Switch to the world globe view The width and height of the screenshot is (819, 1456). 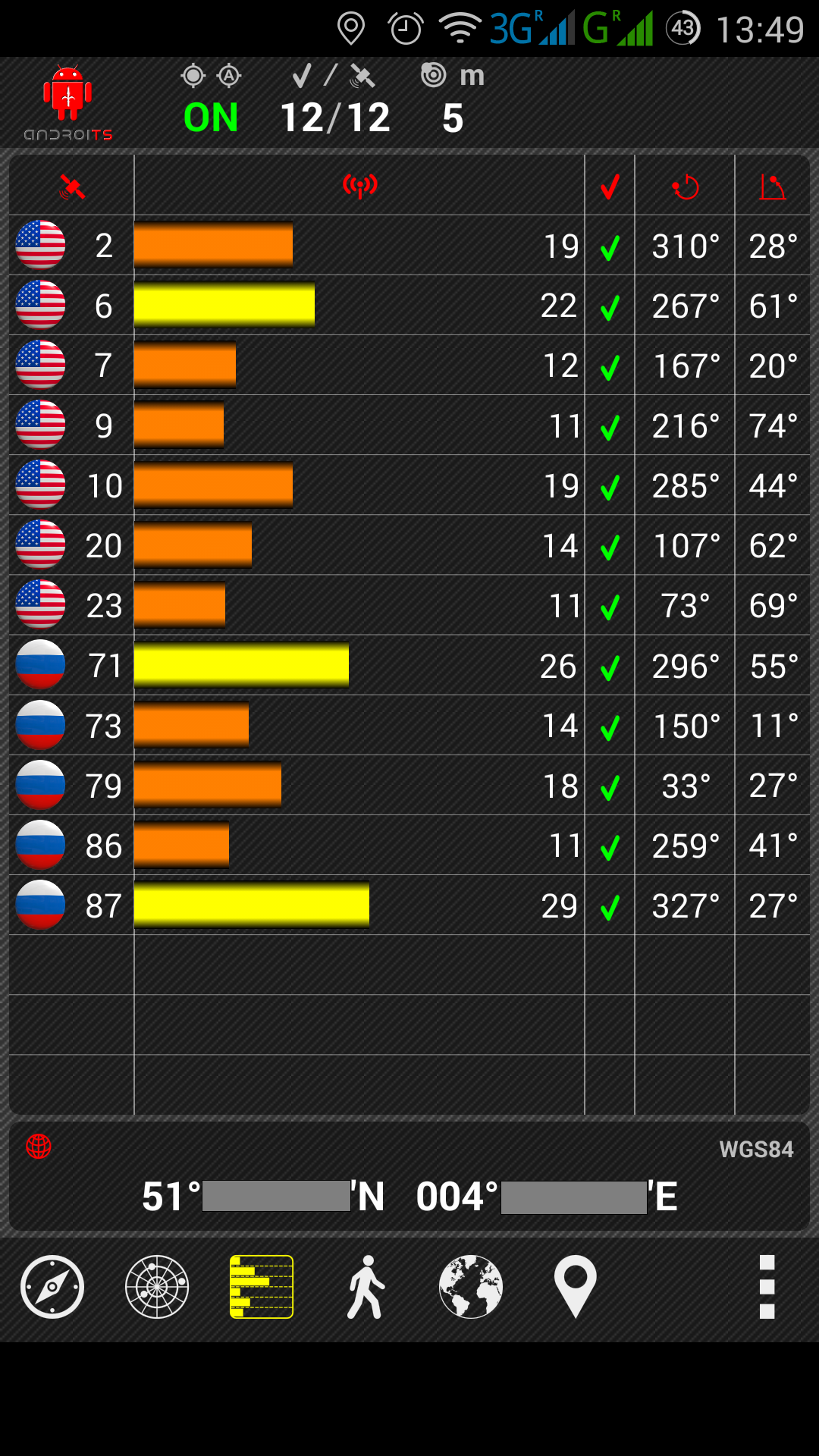point(471,1287)
